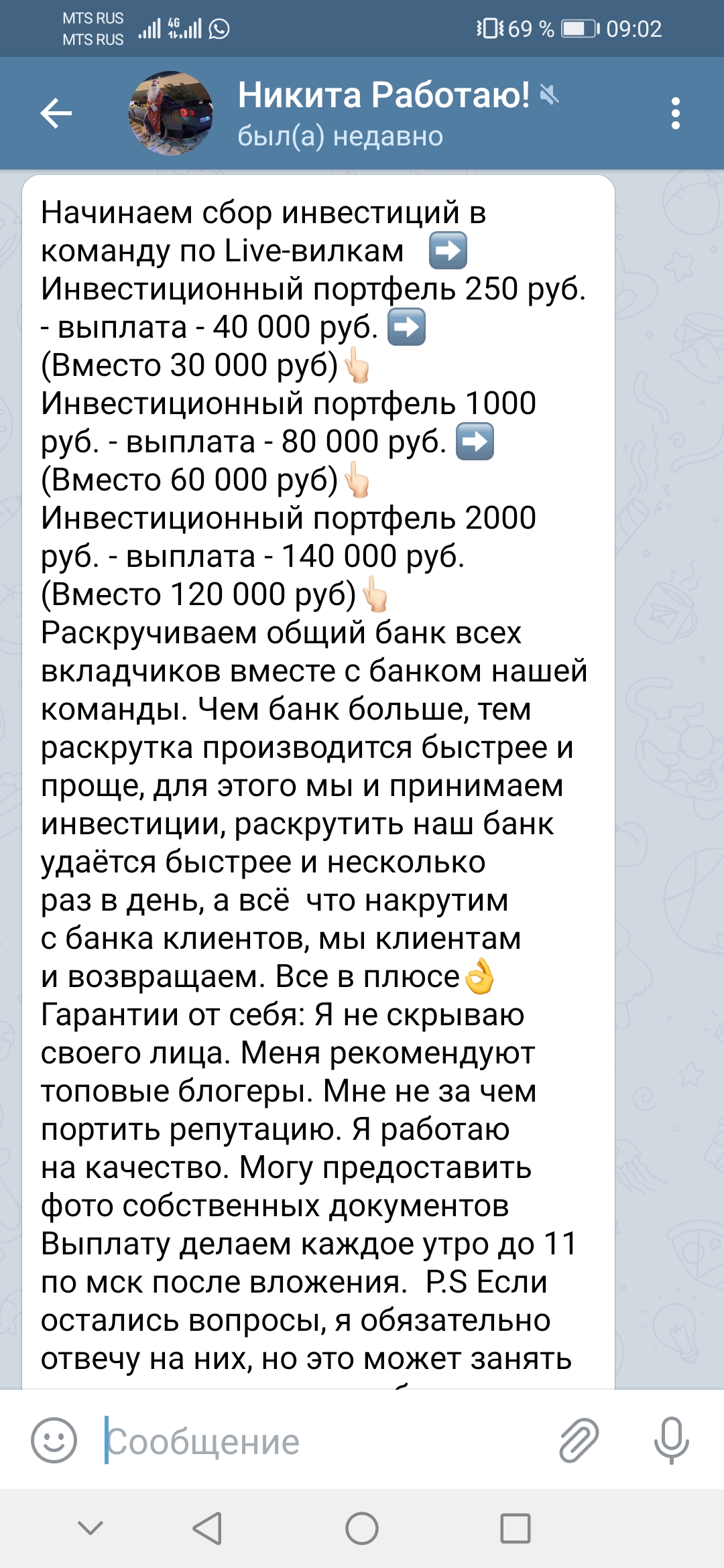Record a voice message with the microphone
Viewport: 724px width, 1568px height.
[x=671, y=1440]
